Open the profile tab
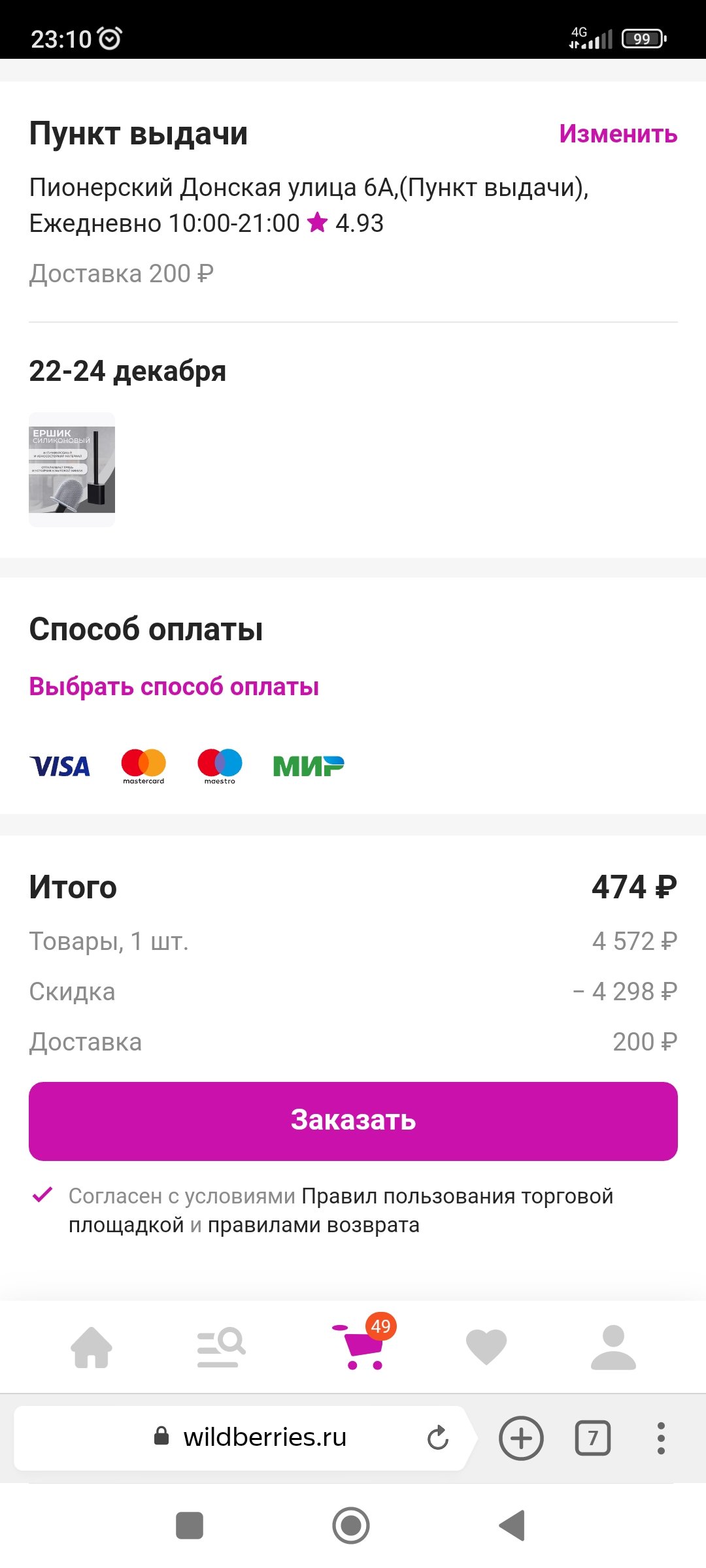Viewport: 706px width, 1568px height. 613,1347
